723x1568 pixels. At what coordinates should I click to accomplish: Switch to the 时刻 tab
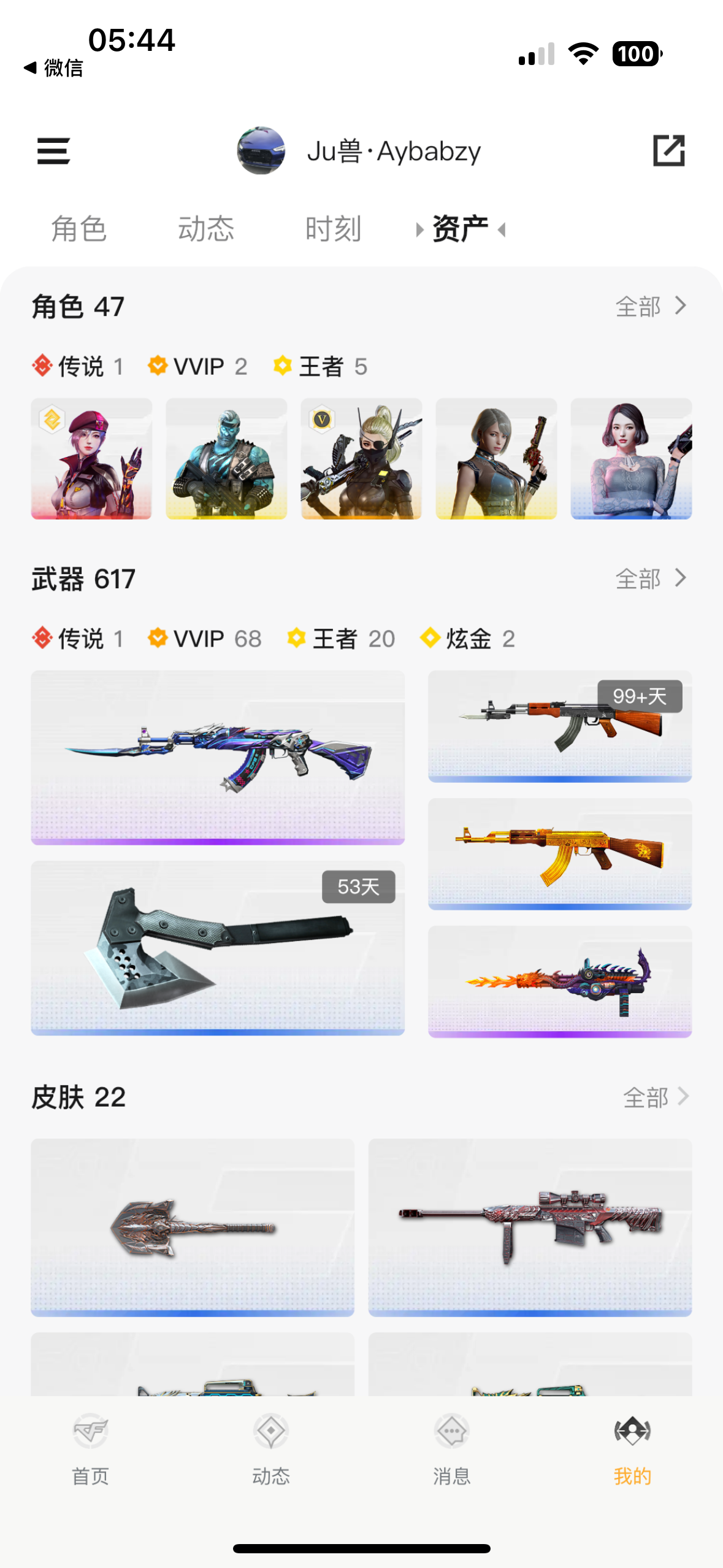[333, 229]
